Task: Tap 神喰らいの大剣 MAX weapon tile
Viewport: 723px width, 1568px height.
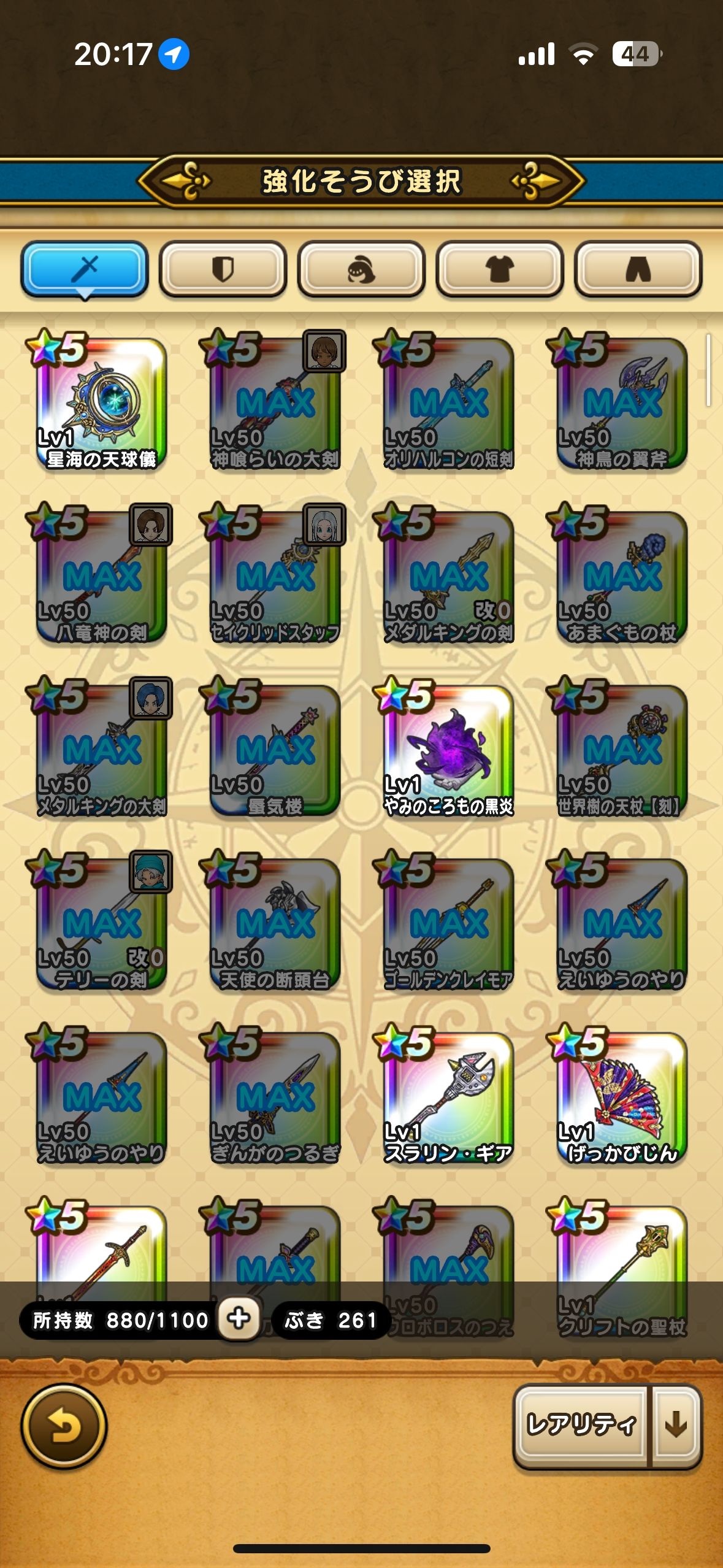Action: click(x=275, y=404)
